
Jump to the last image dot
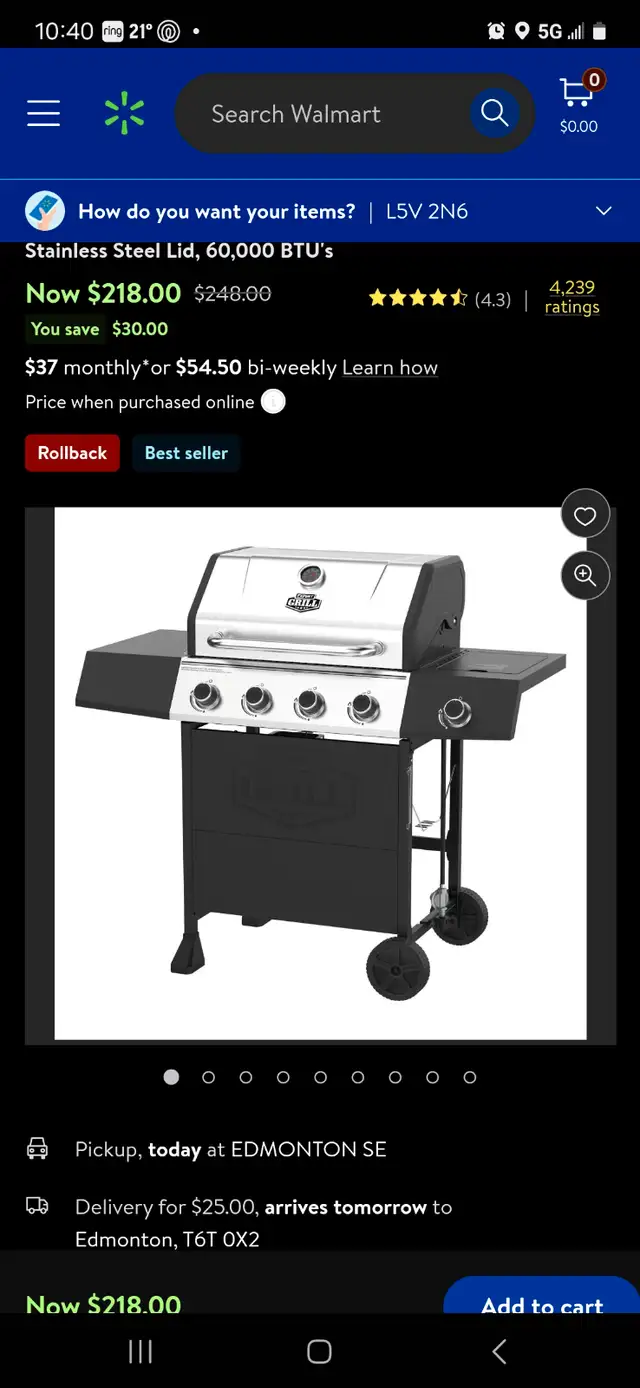(x=470, y=1077)
